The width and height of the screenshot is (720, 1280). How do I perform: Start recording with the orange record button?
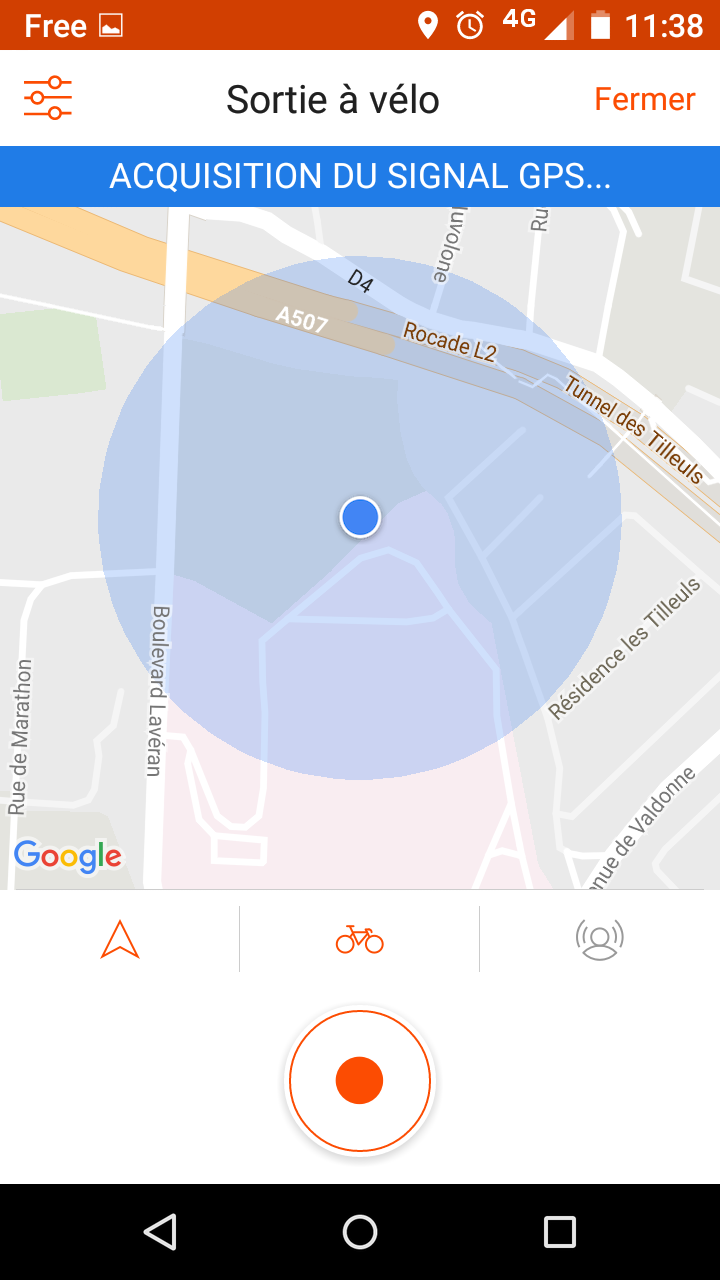click(x=360, y=1081)
